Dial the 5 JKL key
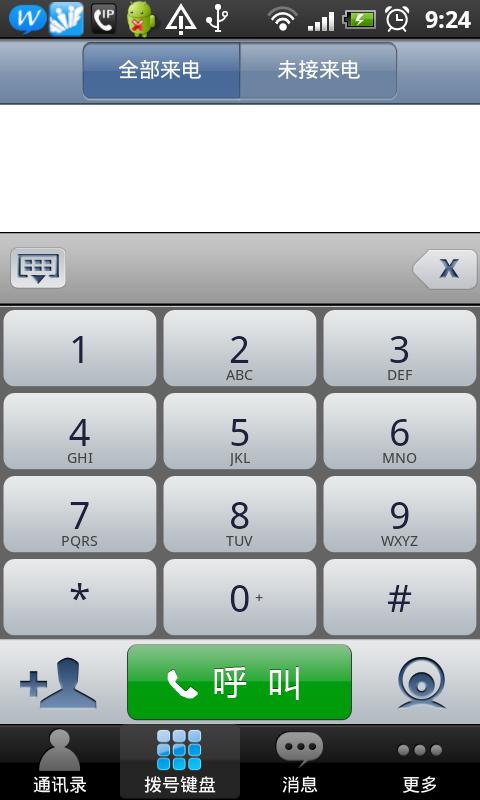 [x=240, y=431]
